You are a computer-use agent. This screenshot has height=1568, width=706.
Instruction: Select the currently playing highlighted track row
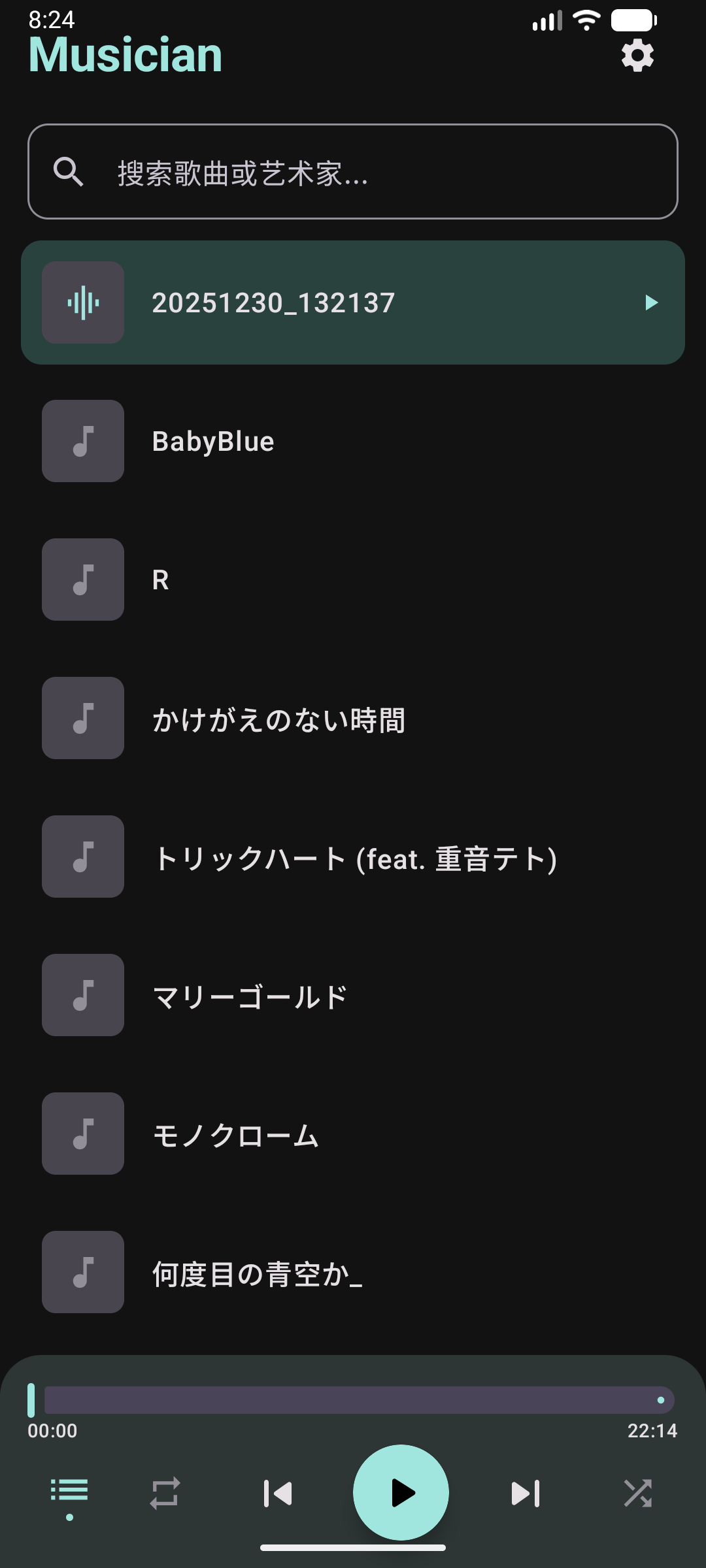click(353, 302)
